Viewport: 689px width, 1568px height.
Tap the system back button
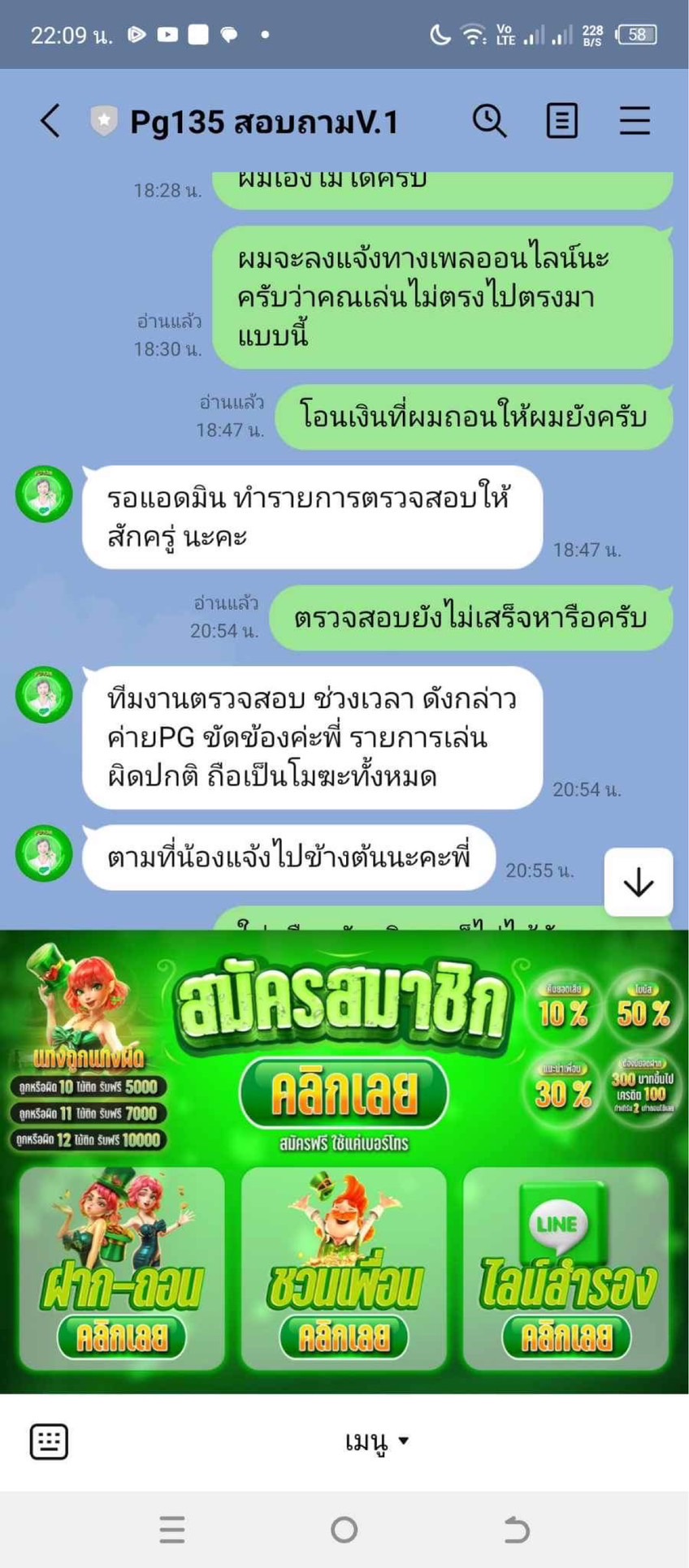tap(517, 1530)
